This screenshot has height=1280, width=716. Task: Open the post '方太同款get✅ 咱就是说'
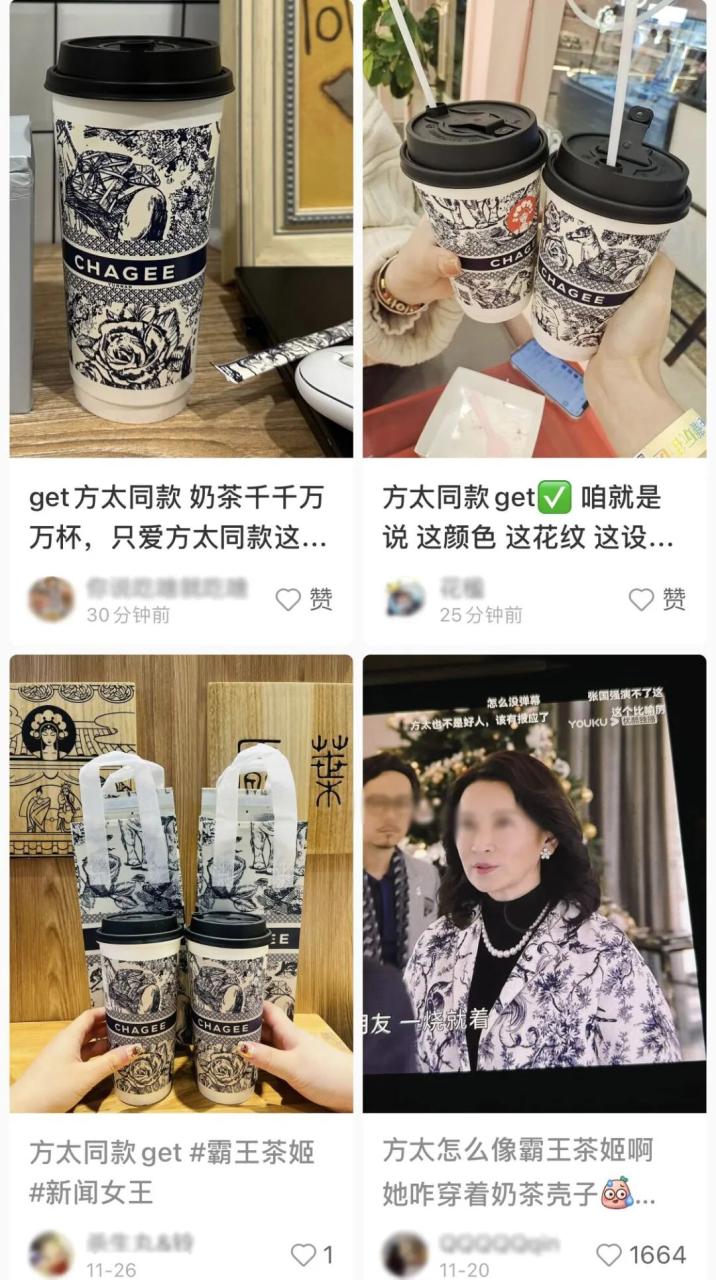pos(533,518)
